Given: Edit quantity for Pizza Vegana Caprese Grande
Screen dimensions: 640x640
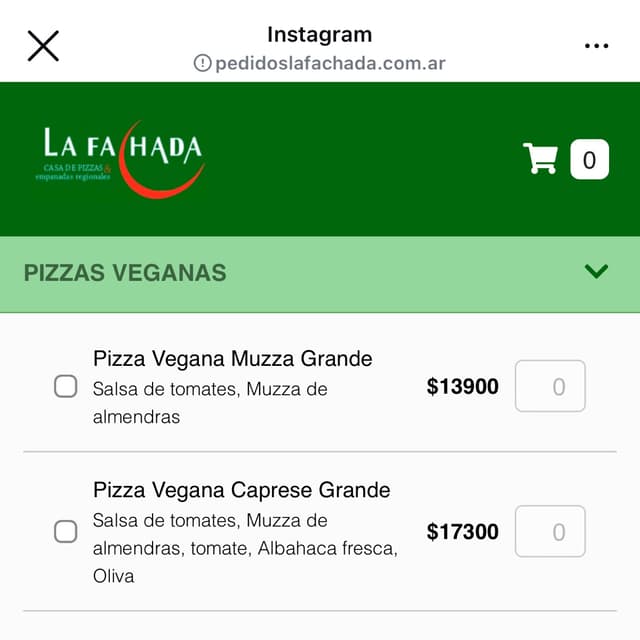Looking at the screenshot, I should click(550, 532).
